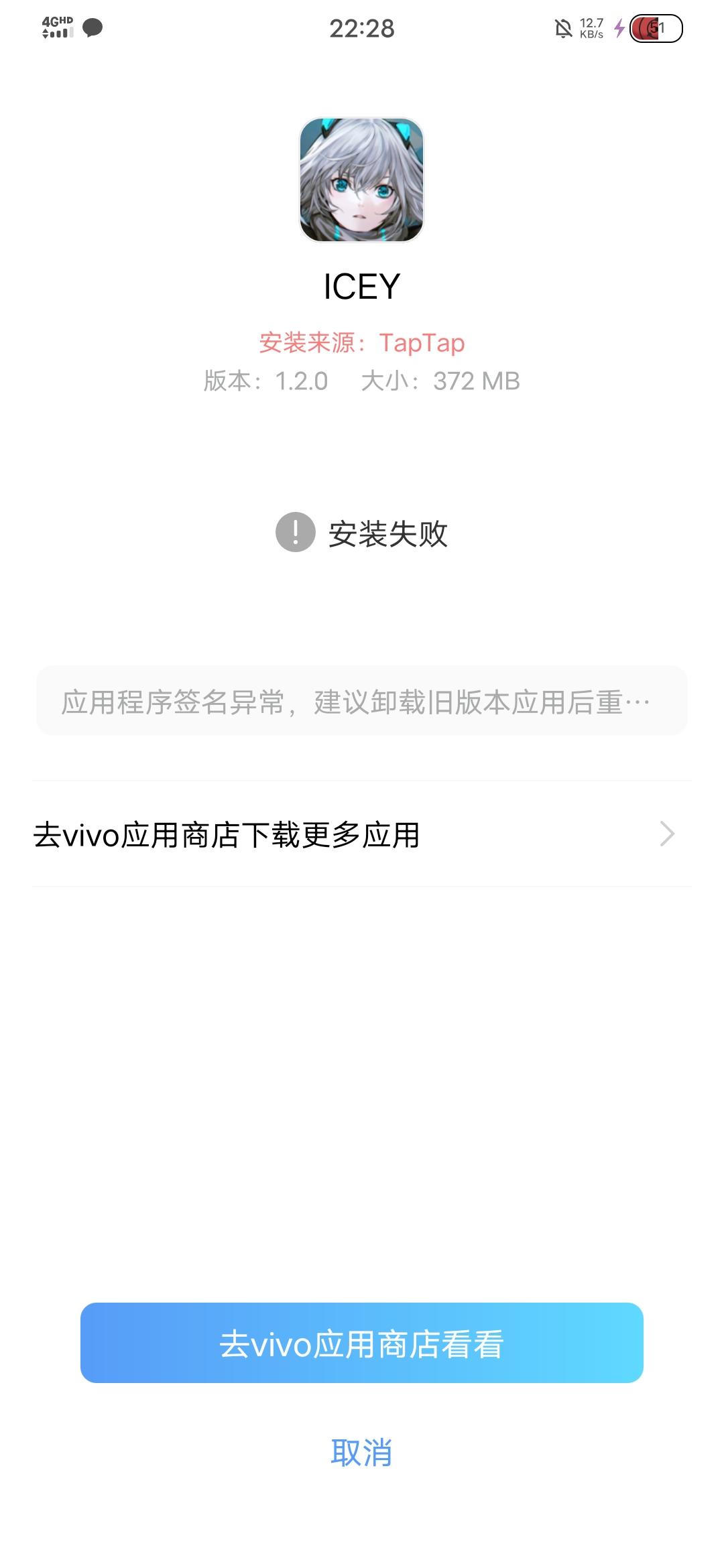Tap the 应用程序签名异常 error banner
The width and height of the screenshot is (724, 1568).
click(x=354, y=701)
